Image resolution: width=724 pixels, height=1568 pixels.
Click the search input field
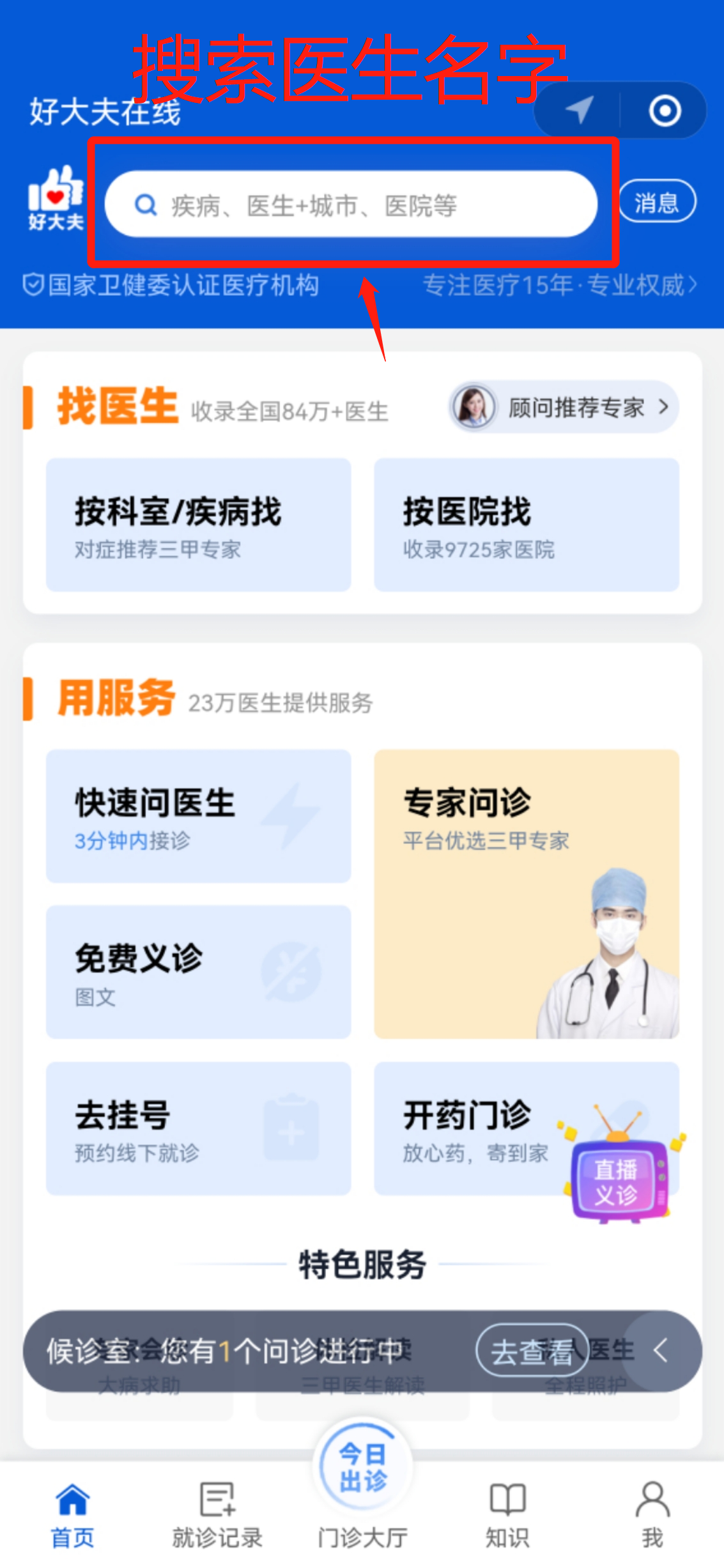(358, 204)
